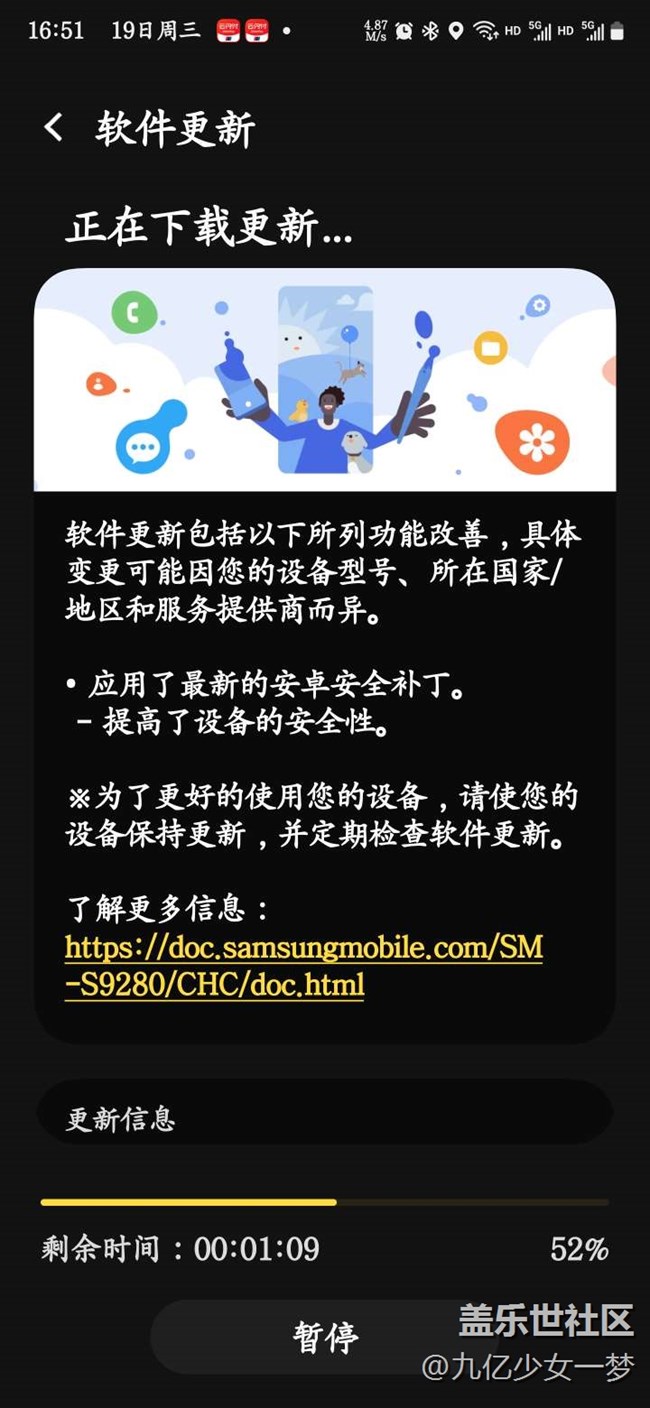Open the 更新信息 section
650x1408 pixels.
324,1118
